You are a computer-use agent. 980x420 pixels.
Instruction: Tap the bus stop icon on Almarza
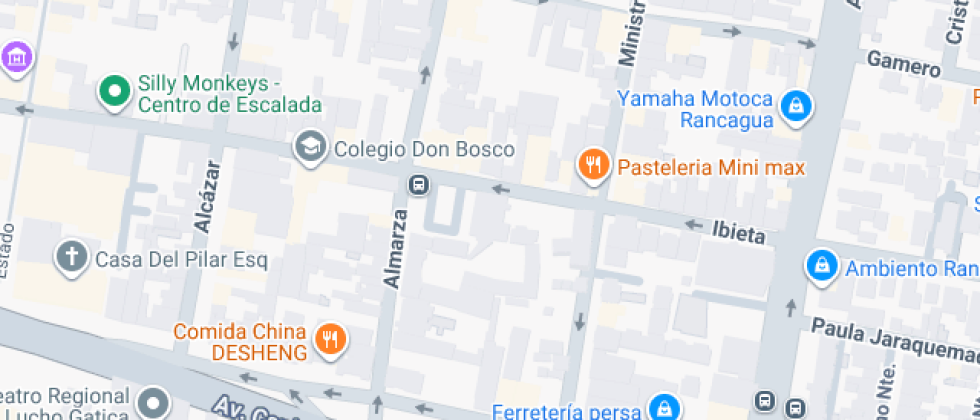pos(418,185)
